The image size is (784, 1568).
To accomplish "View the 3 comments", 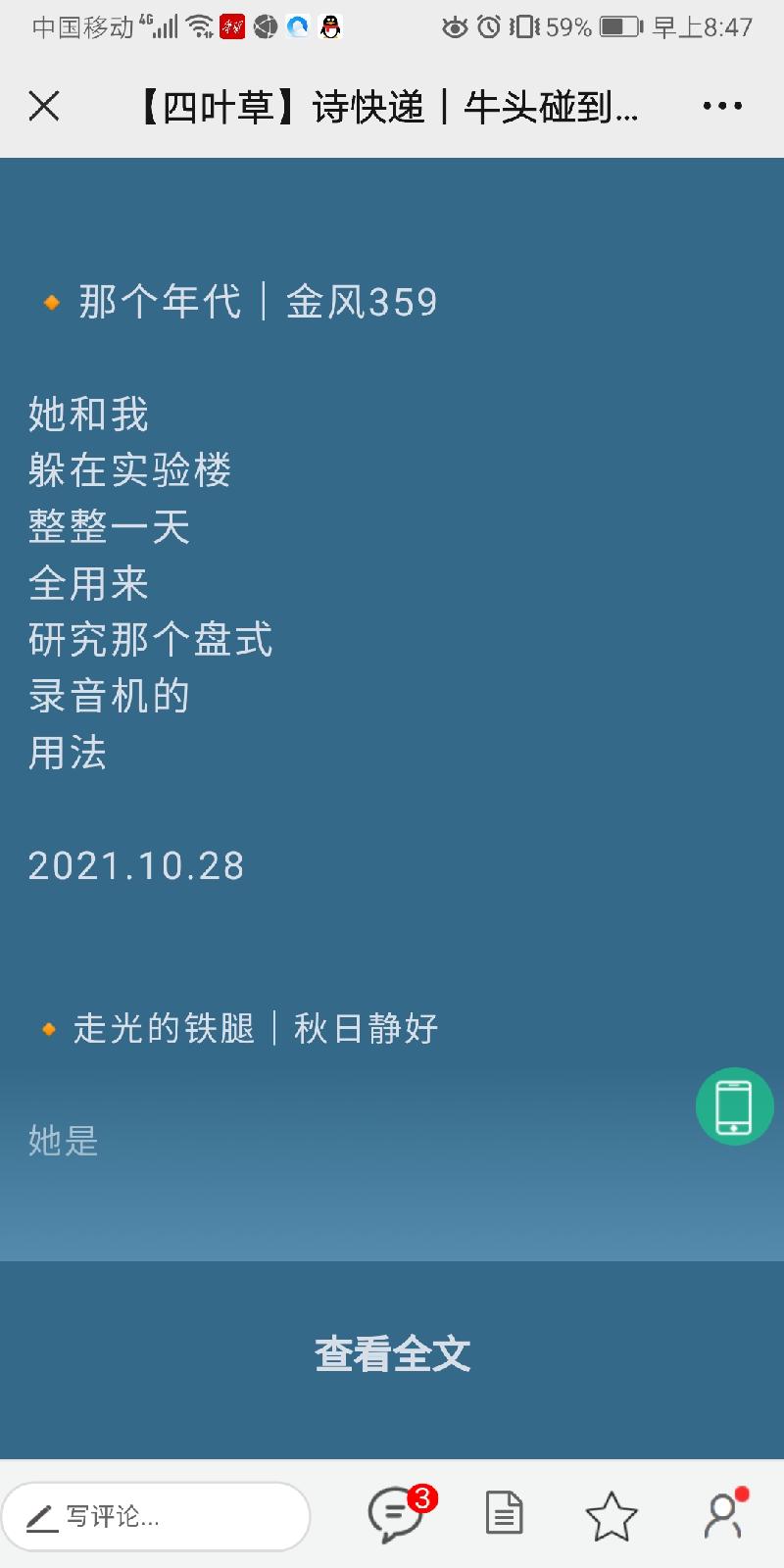I will pos(397,1514).
